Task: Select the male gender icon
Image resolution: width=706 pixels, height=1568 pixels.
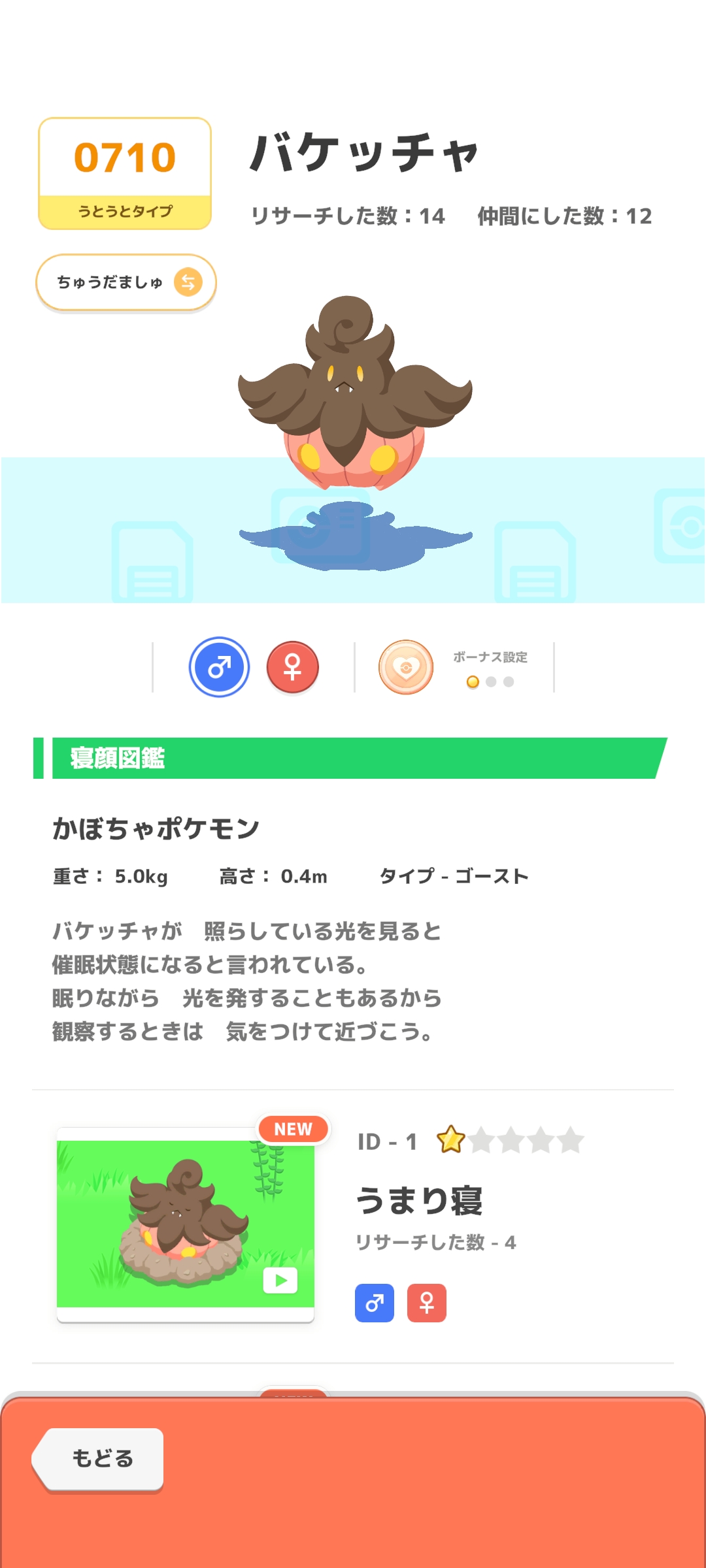Action: pos(219,667)
